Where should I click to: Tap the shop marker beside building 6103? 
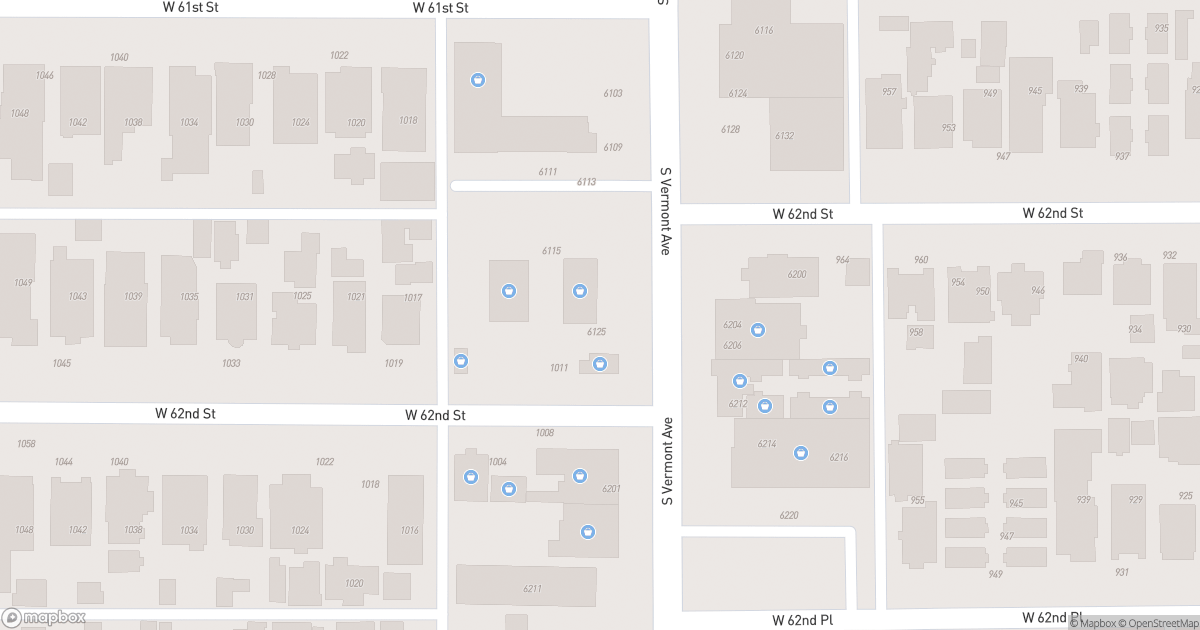pyautogui.click(x=478, y=80)
